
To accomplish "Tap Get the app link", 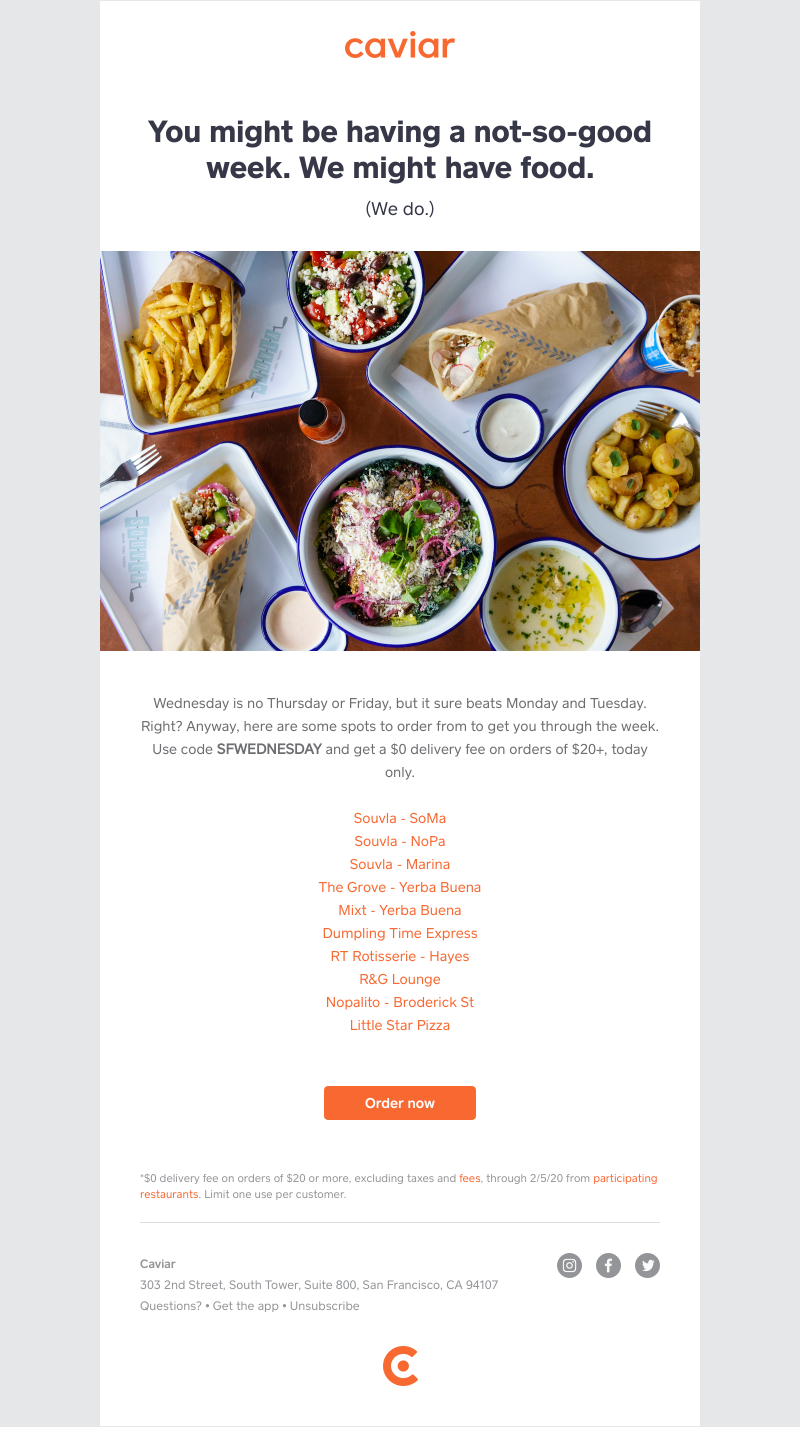I will point(246,1306).
